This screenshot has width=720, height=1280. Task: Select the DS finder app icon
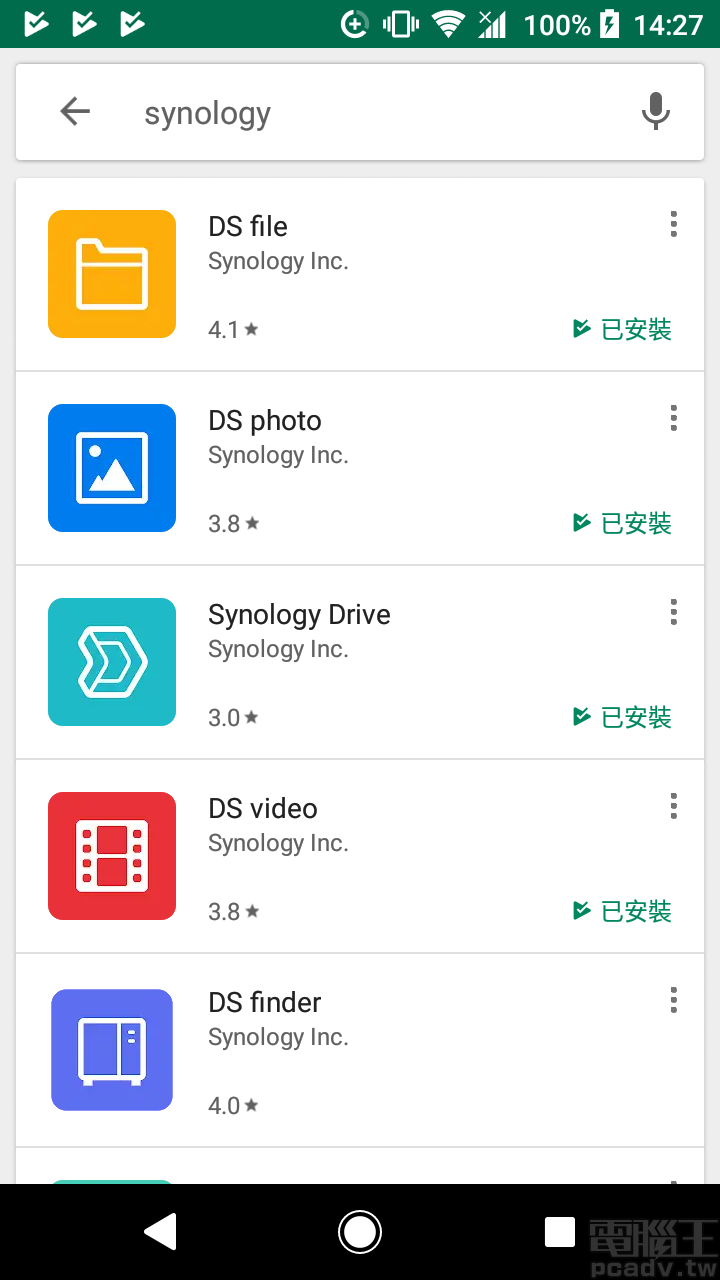click(111, 1049)
